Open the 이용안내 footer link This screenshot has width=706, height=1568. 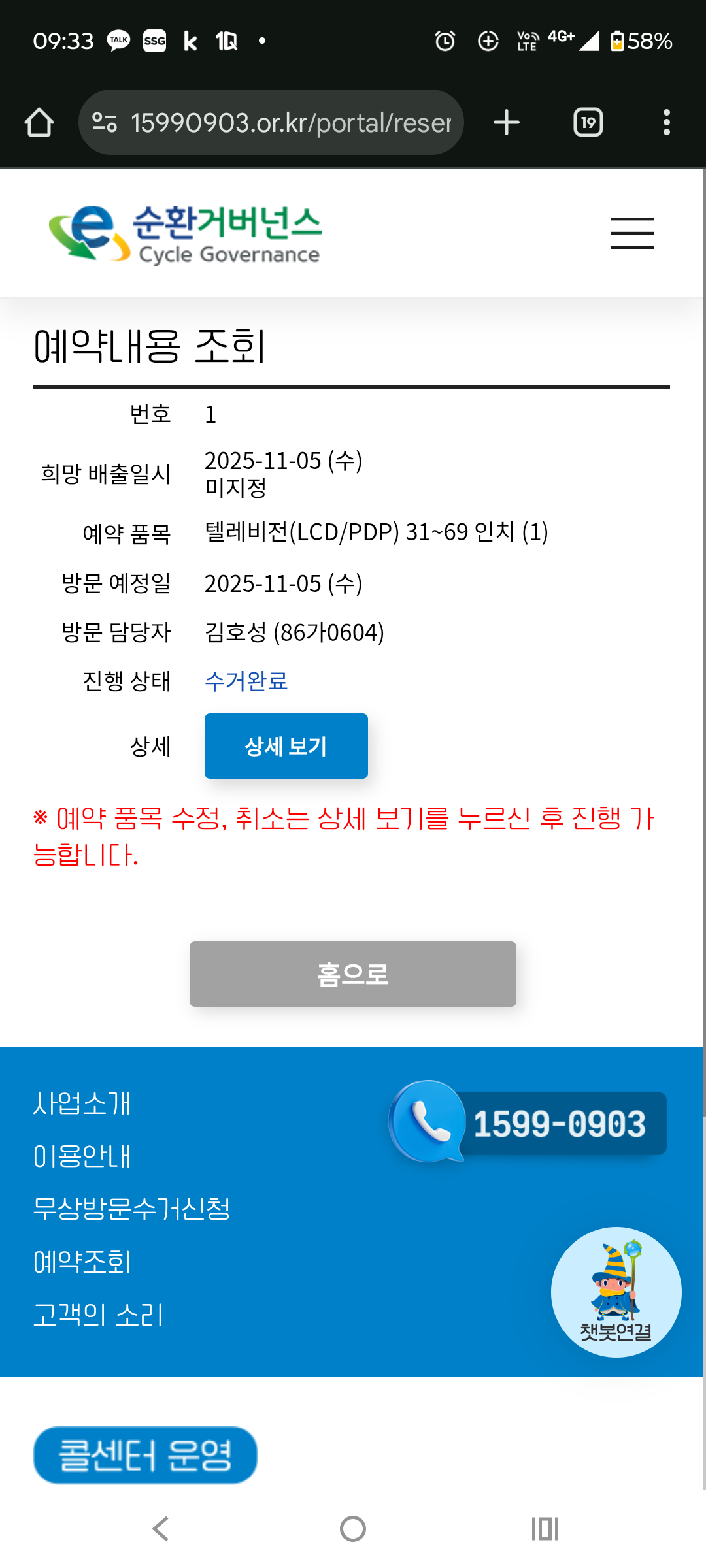[82, 1156]
